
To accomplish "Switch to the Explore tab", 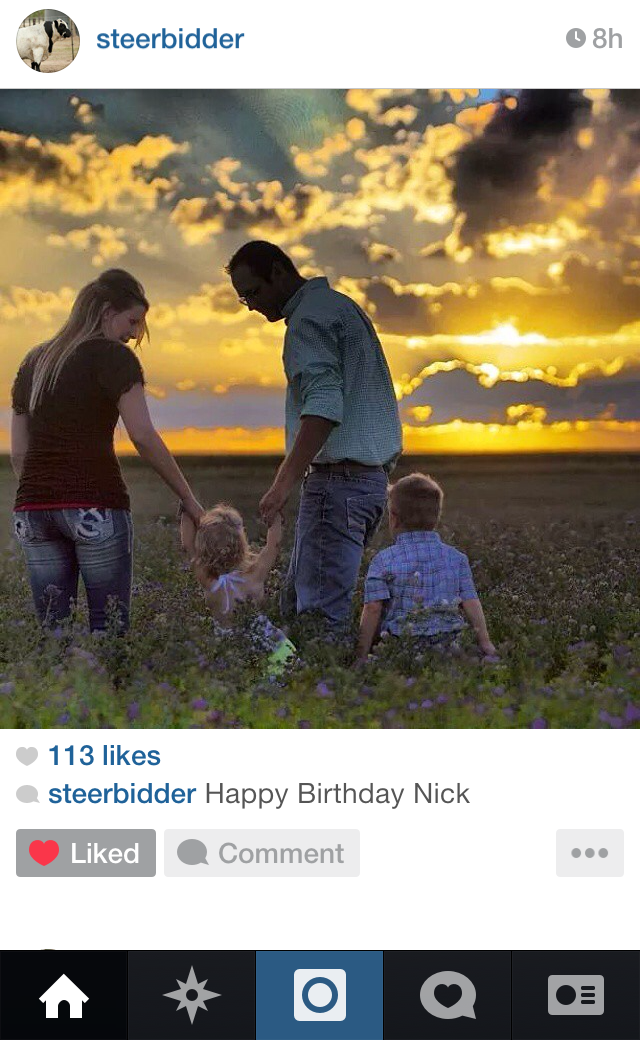I will point(192,996).
